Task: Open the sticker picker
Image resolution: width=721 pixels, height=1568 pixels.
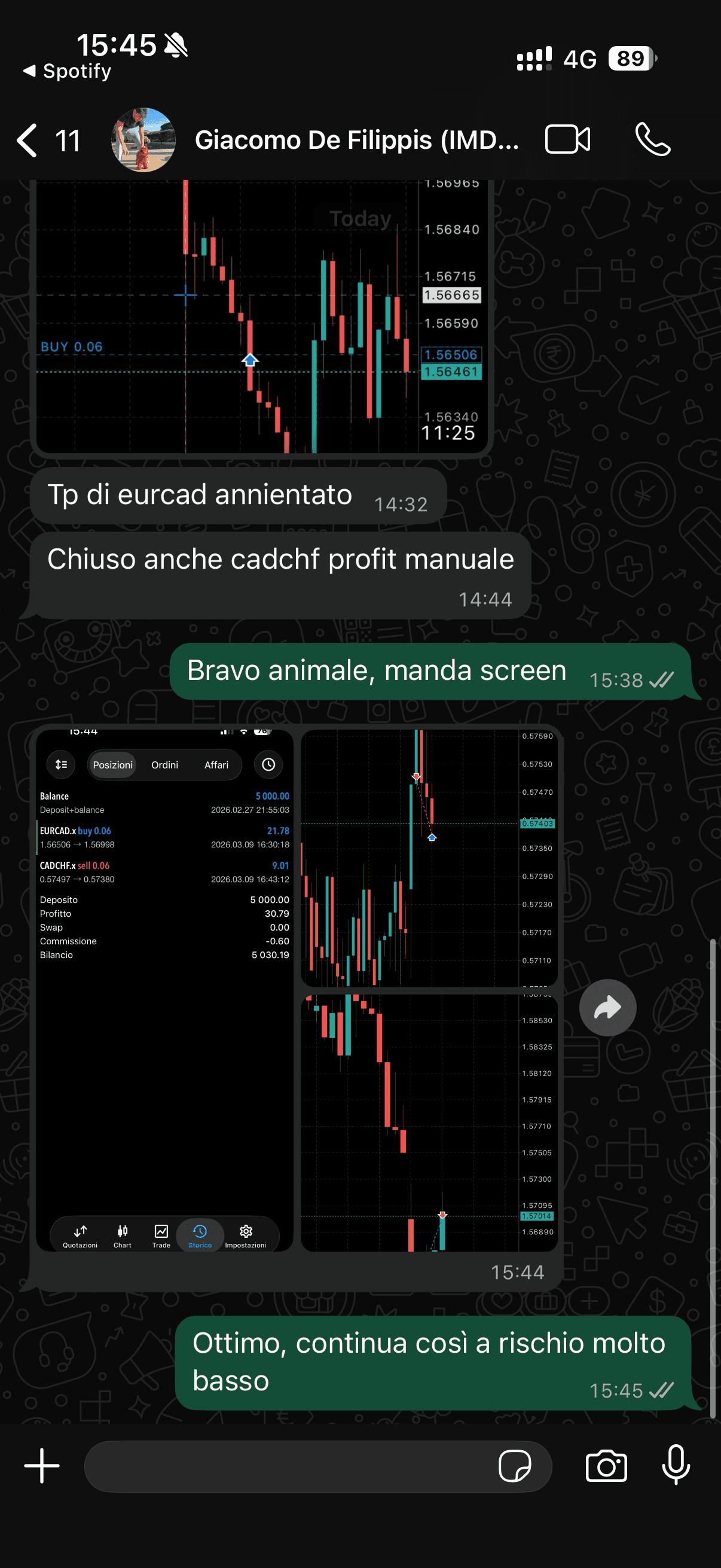Action: click(514, 1466)
